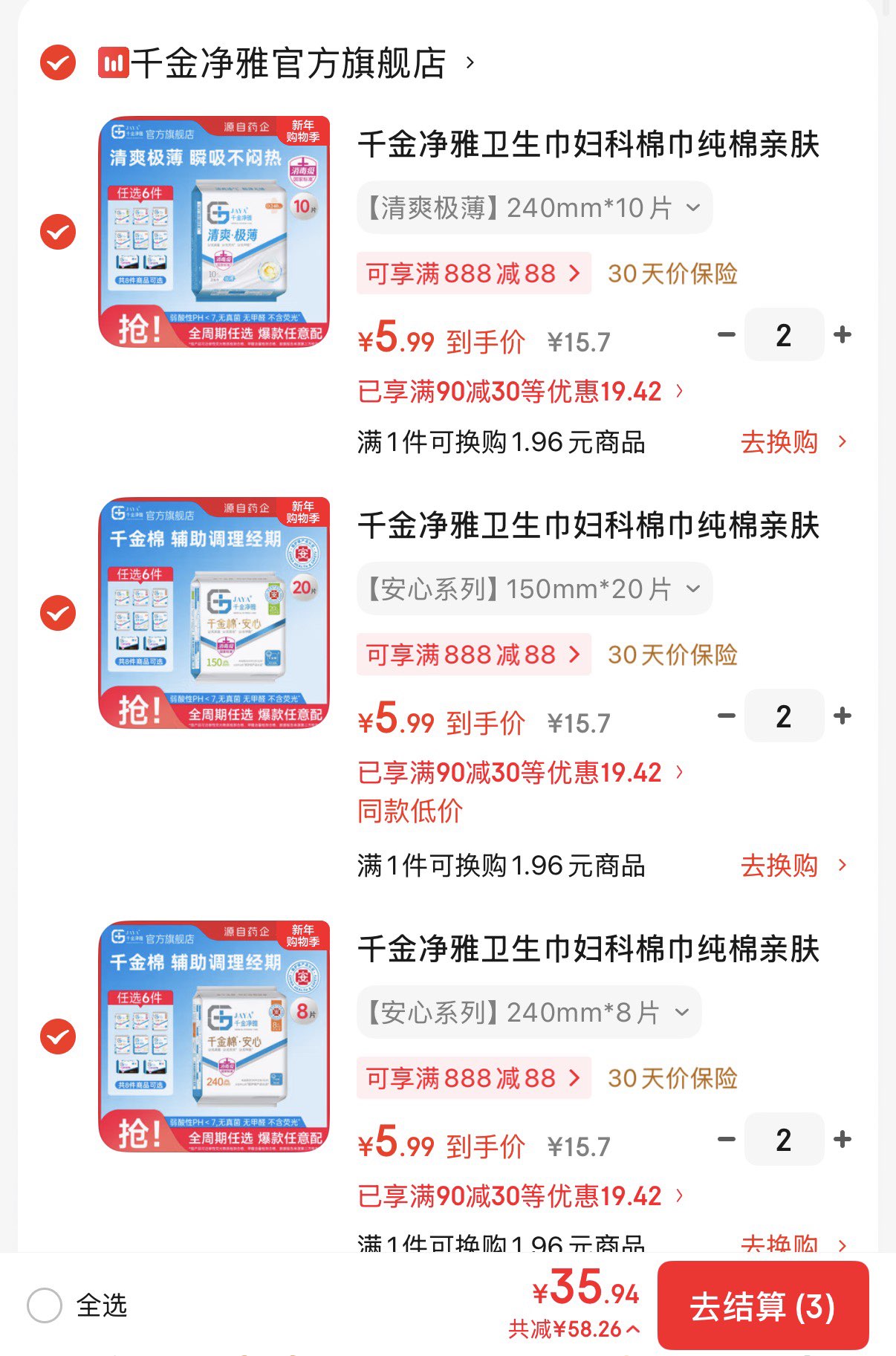
Task: Proceed to checkout with 去结算 (3)
Action: tap(762, 1305)
